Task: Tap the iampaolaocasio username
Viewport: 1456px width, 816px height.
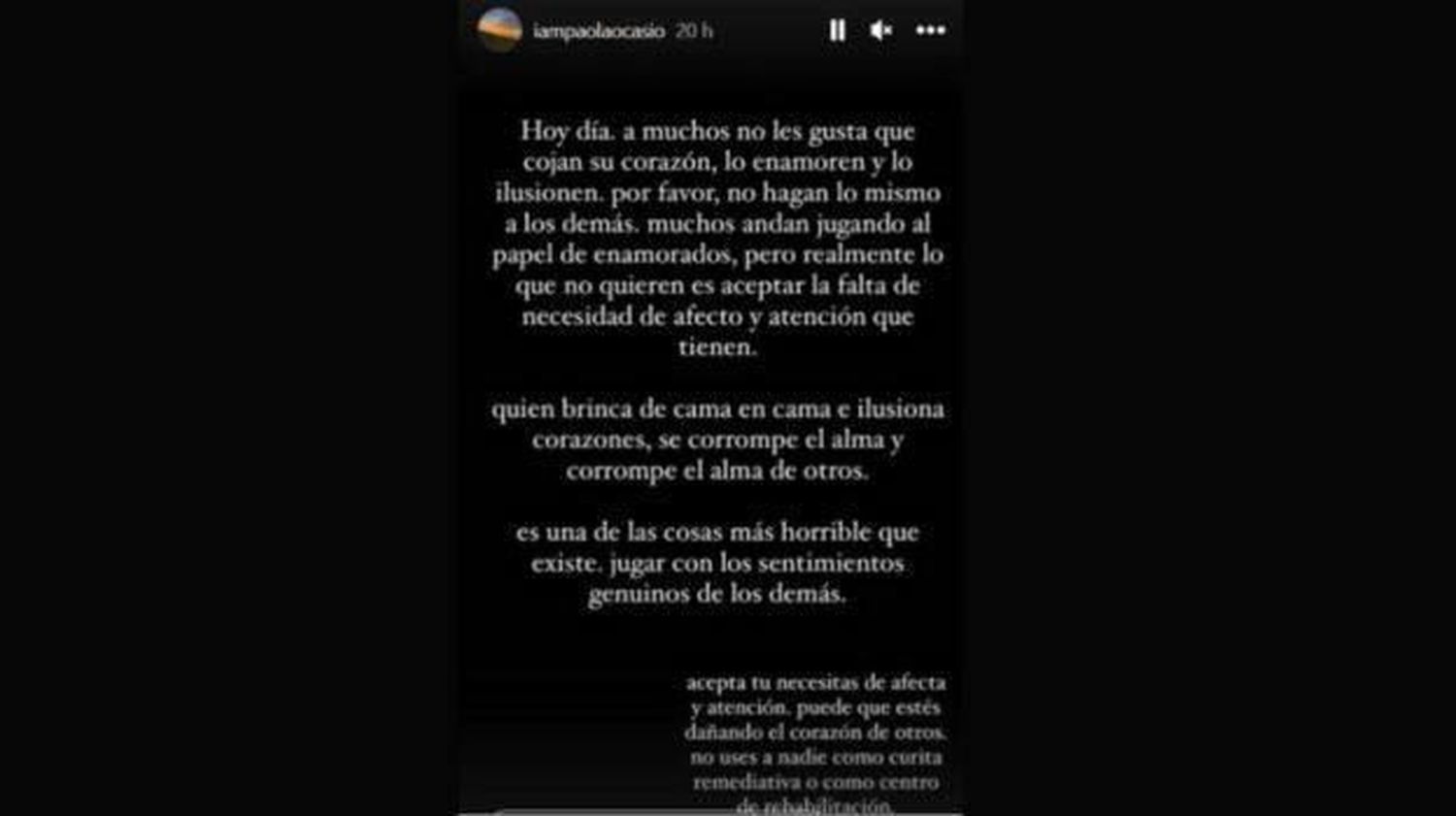Action: tap(598, 31)
